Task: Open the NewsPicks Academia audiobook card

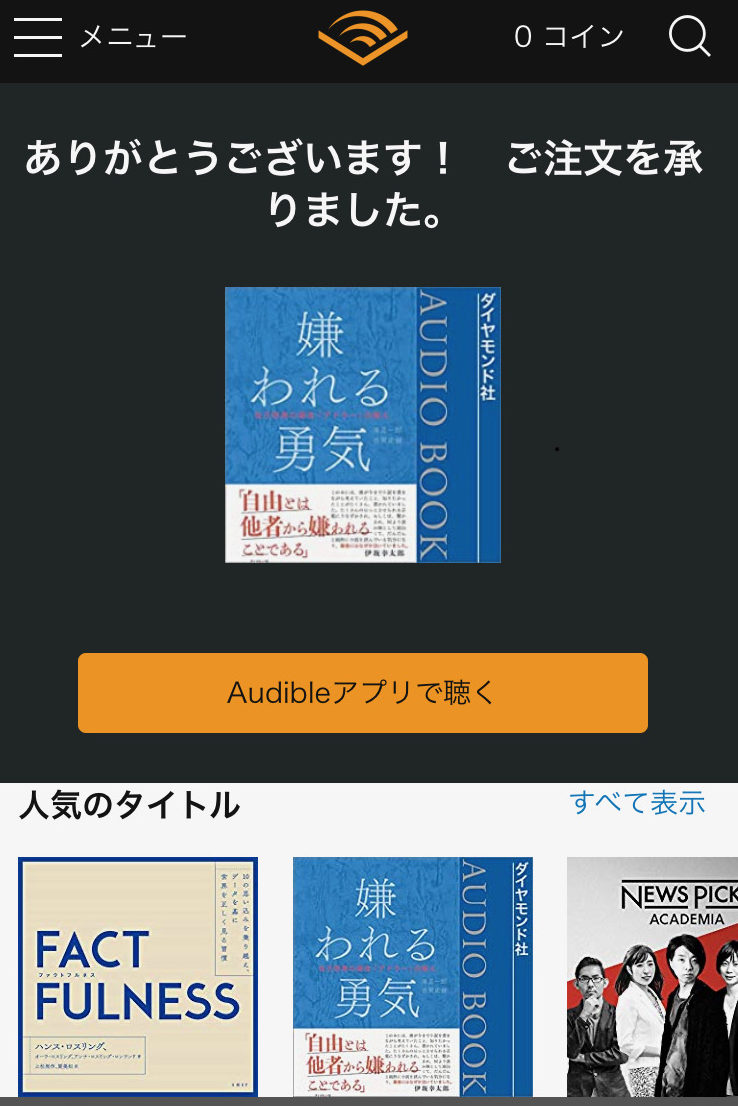Action: pyautogui.click(x=652, y=976)
